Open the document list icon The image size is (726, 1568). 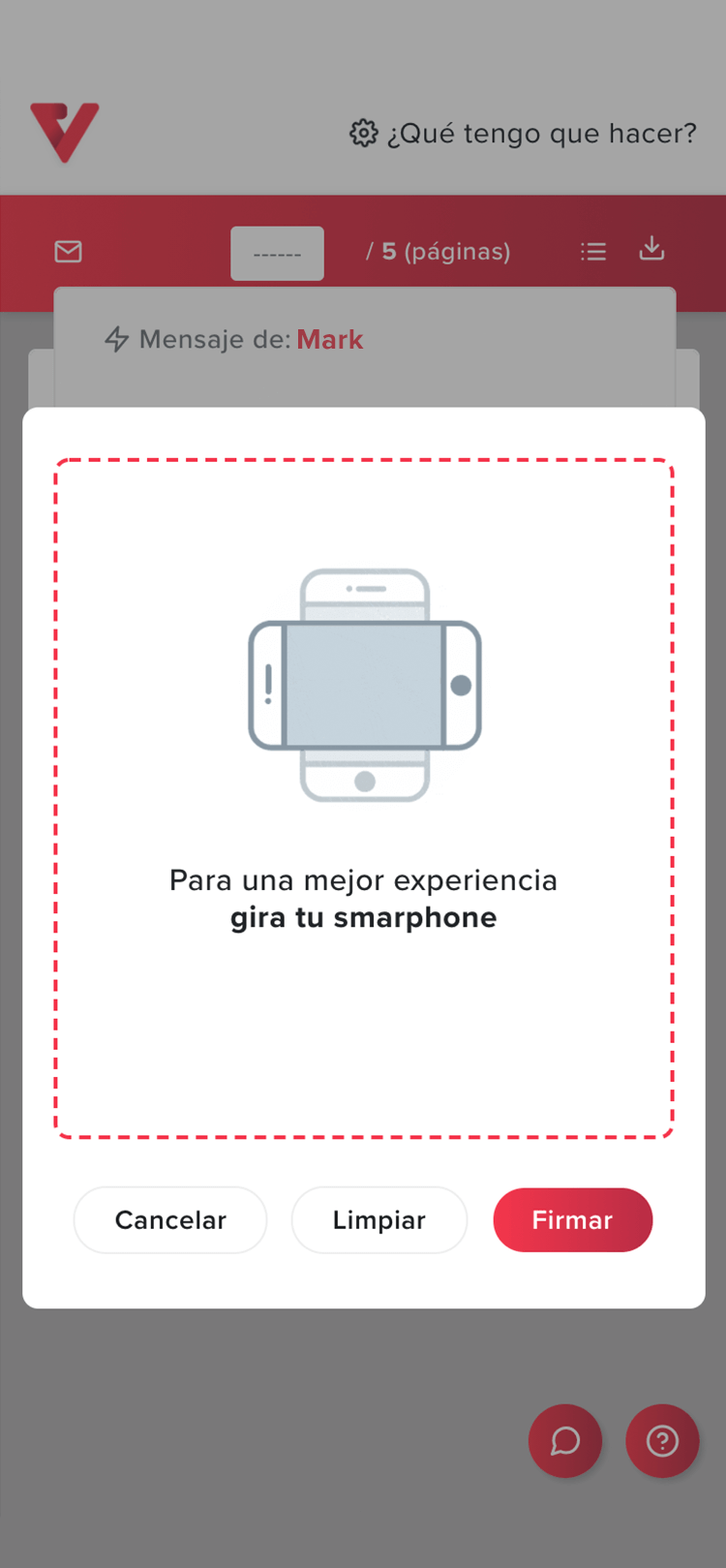pos(593,252)
